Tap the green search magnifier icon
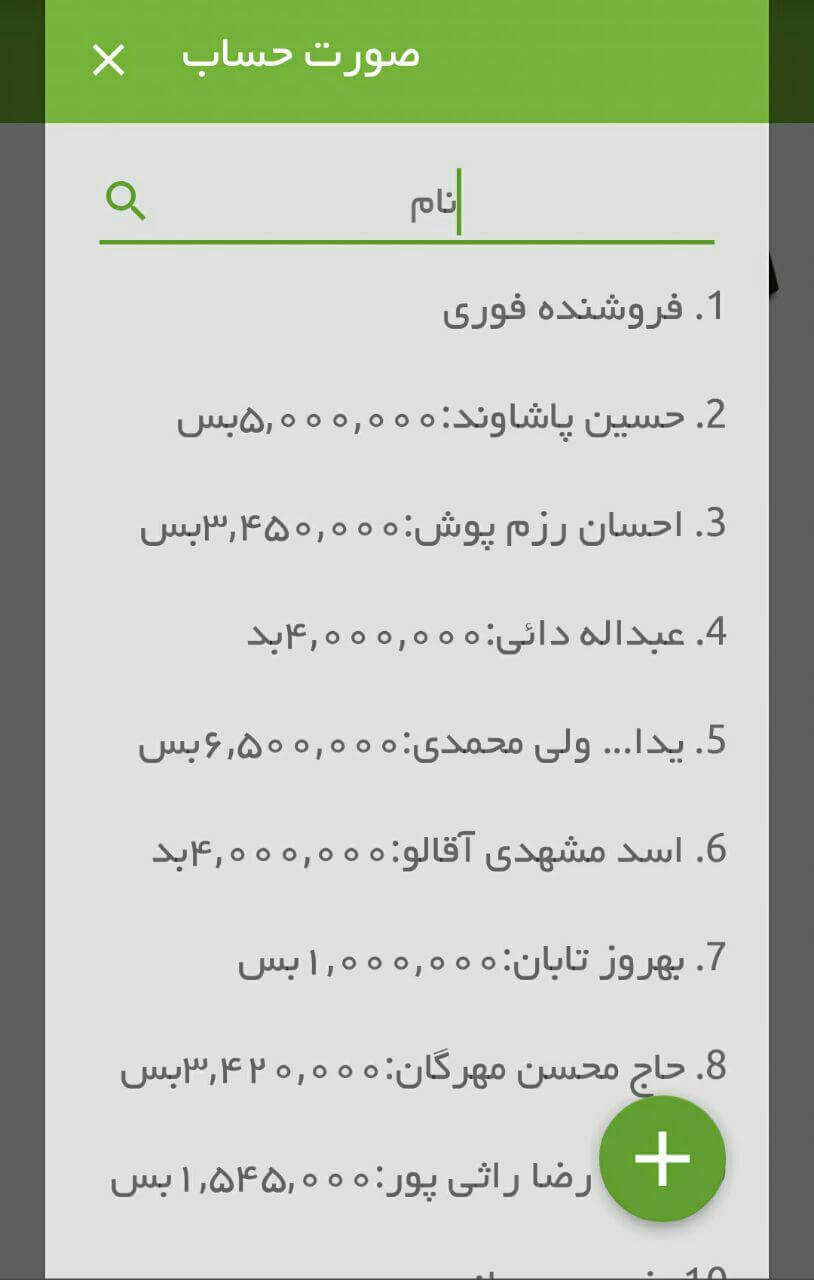 tap(126, 202)
